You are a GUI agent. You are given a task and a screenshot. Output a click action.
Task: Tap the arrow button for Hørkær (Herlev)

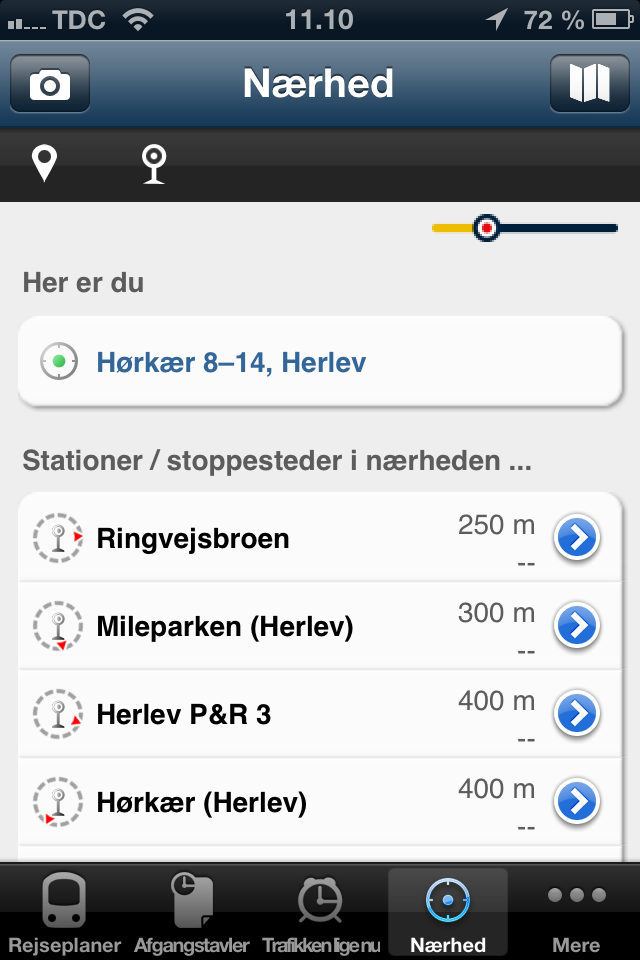point(577,802)
